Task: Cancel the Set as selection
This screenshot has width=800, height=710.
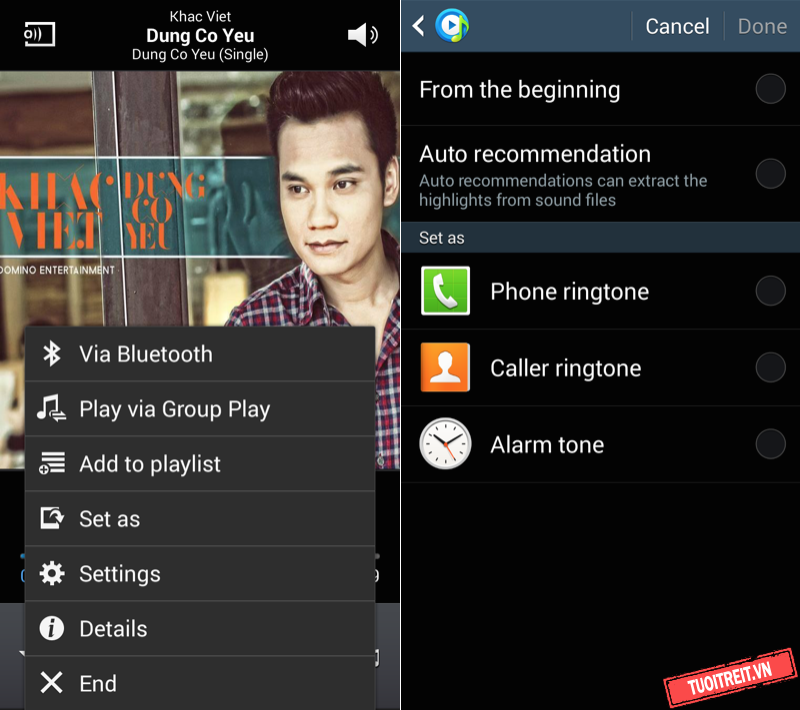Action: [677, 27]
